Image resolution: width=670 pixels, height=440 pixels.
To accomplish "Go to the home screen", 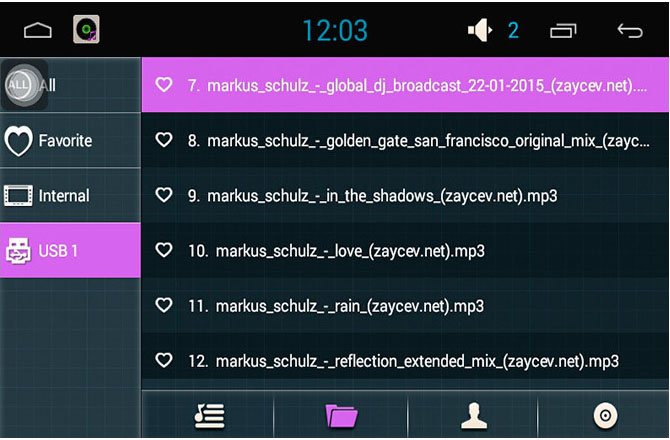I will (x=38, y=30).
